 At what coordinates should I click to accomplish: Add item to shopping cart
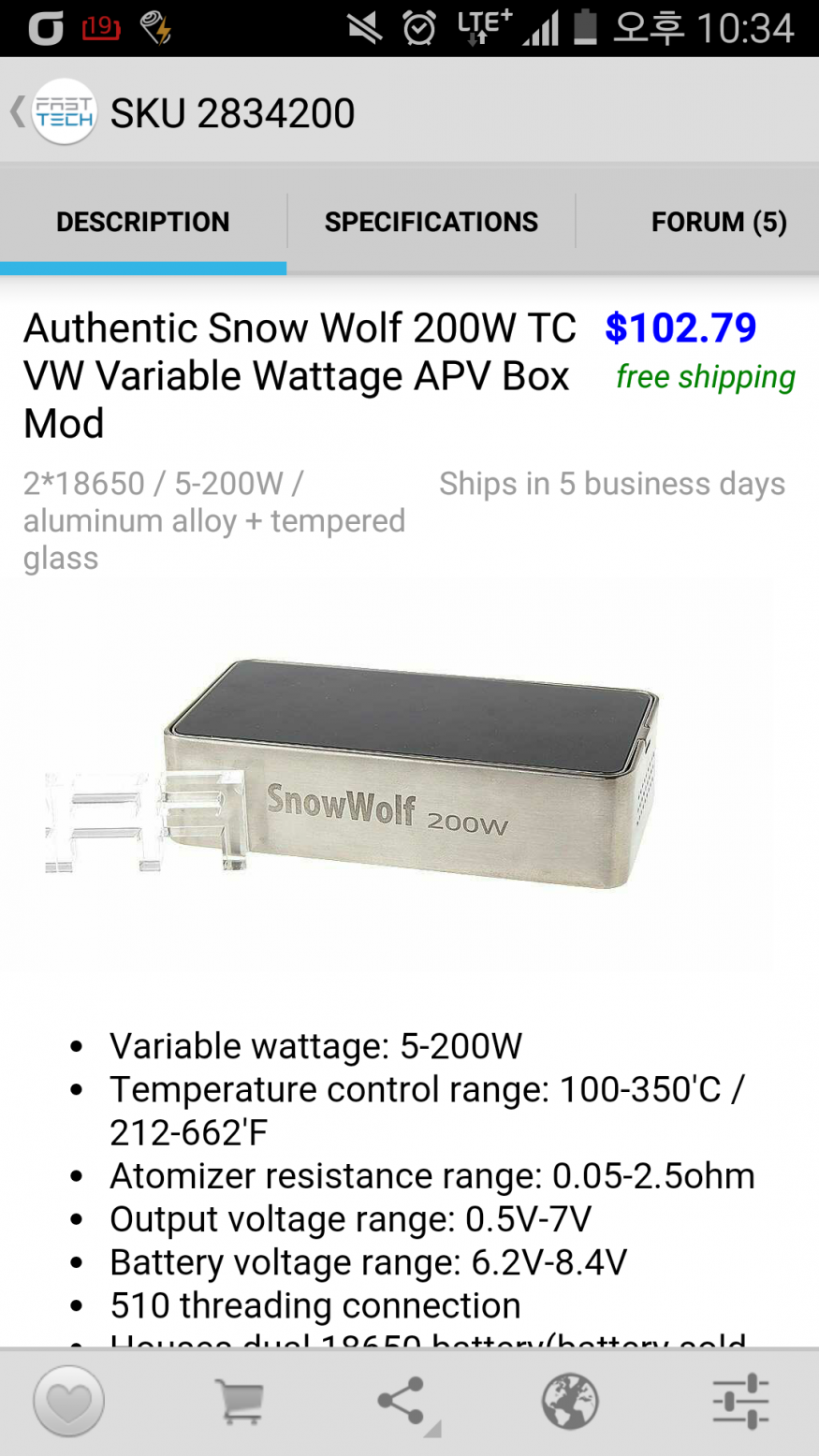(x=240, y=1402)
